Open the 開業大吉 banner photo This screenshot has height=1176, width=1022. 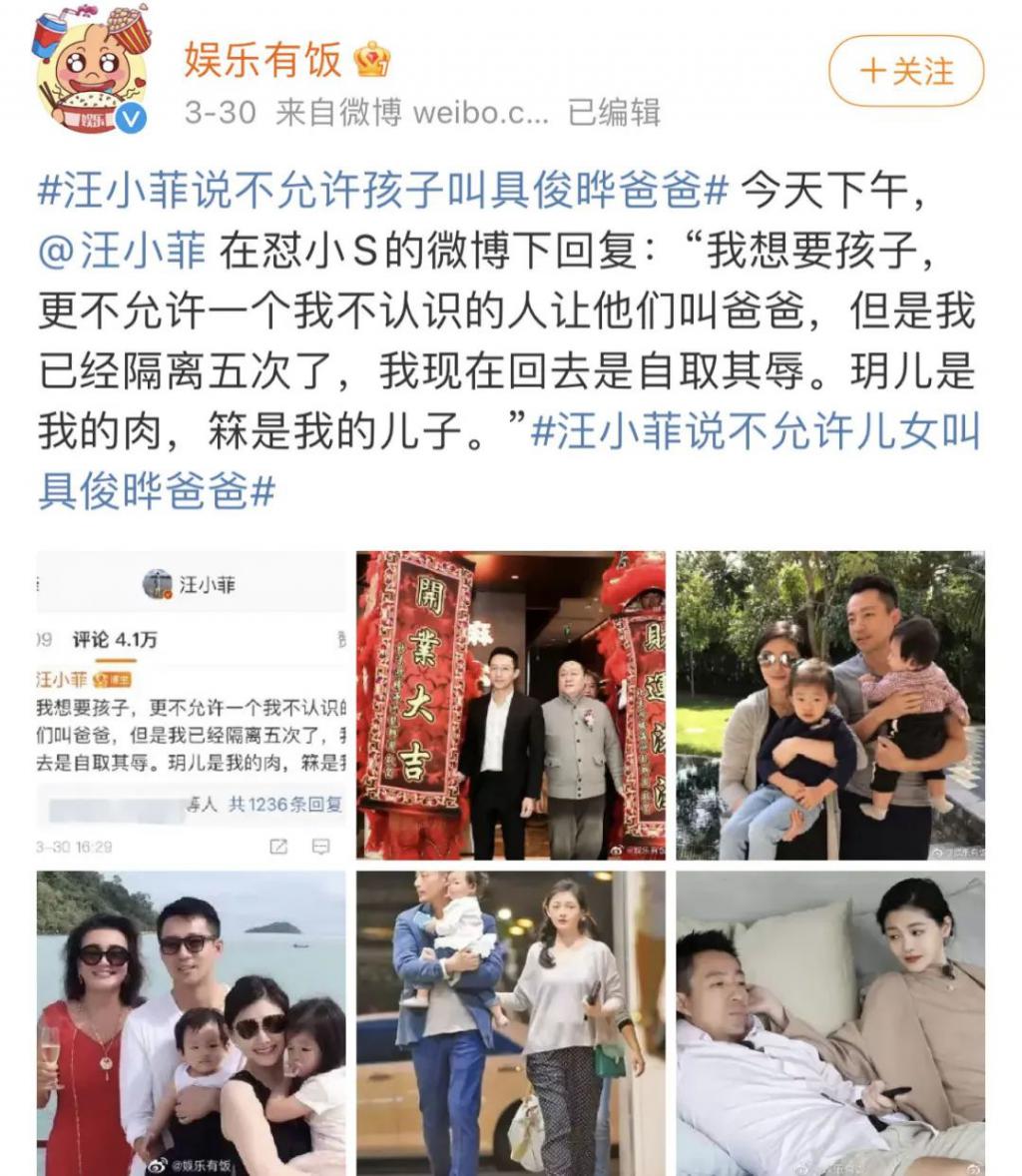pos(511,705)
